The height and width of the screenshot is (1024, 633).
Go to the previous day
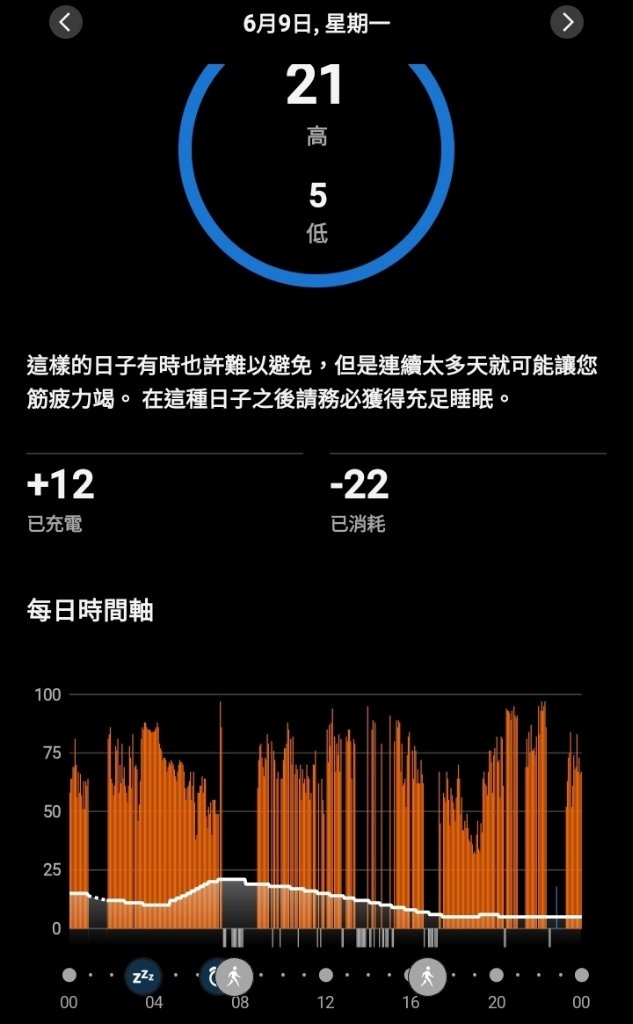coord(65,22)
